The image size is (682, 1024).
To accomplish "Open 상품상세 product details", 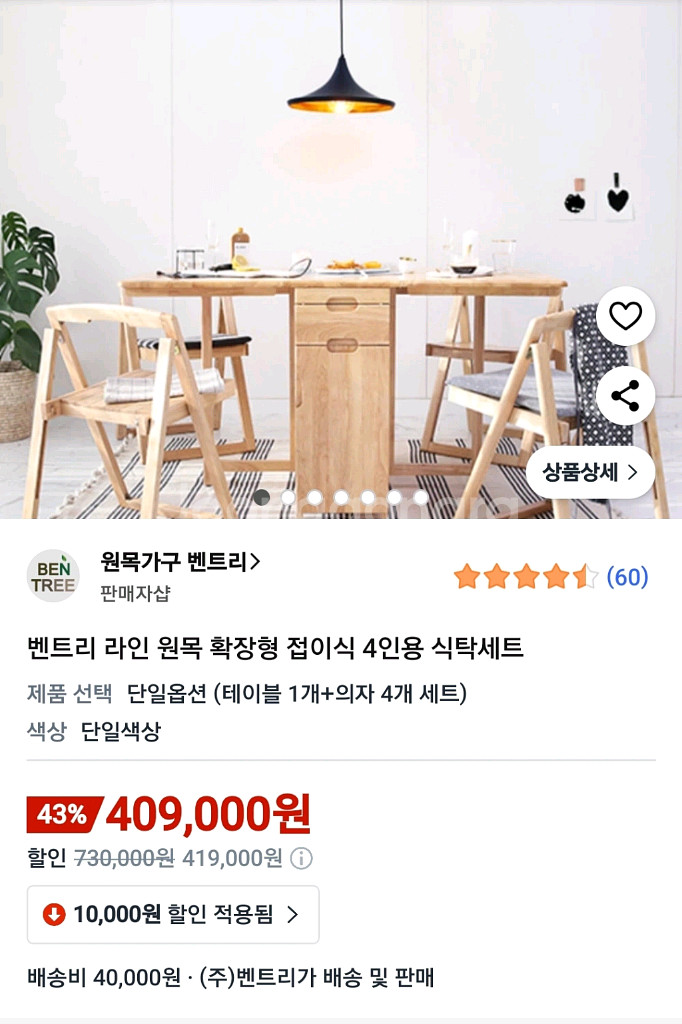I will [x=590, y=472].
